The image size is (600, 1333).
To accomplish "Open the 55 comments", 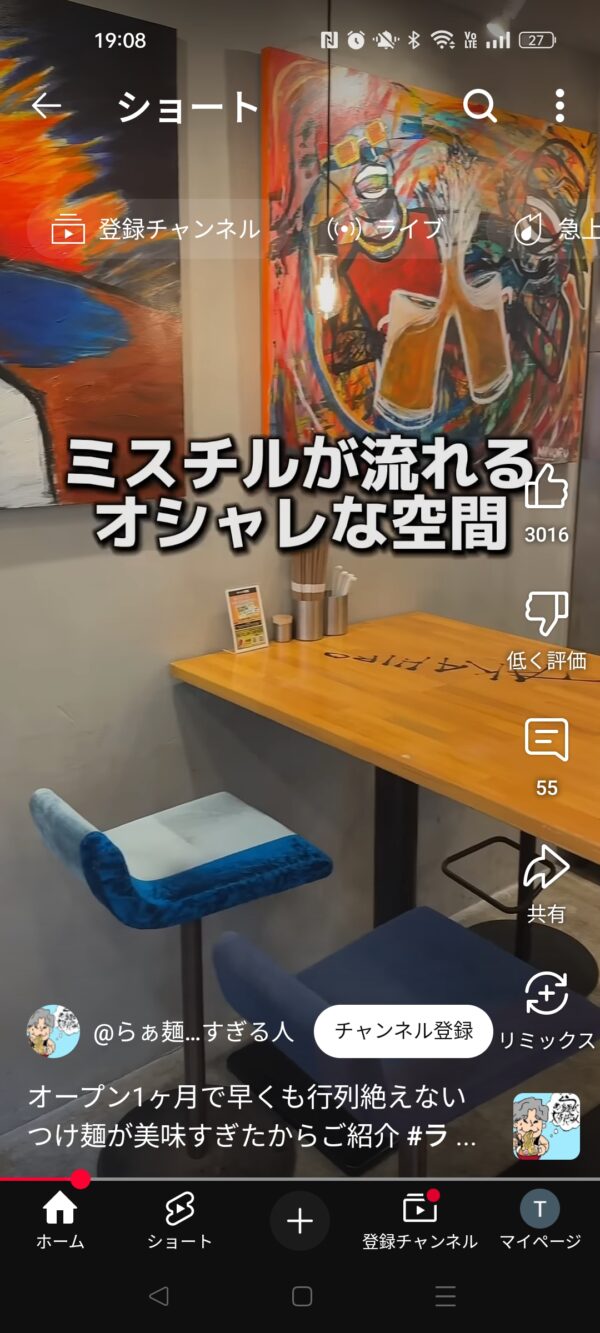I will [x=546, y=742].
